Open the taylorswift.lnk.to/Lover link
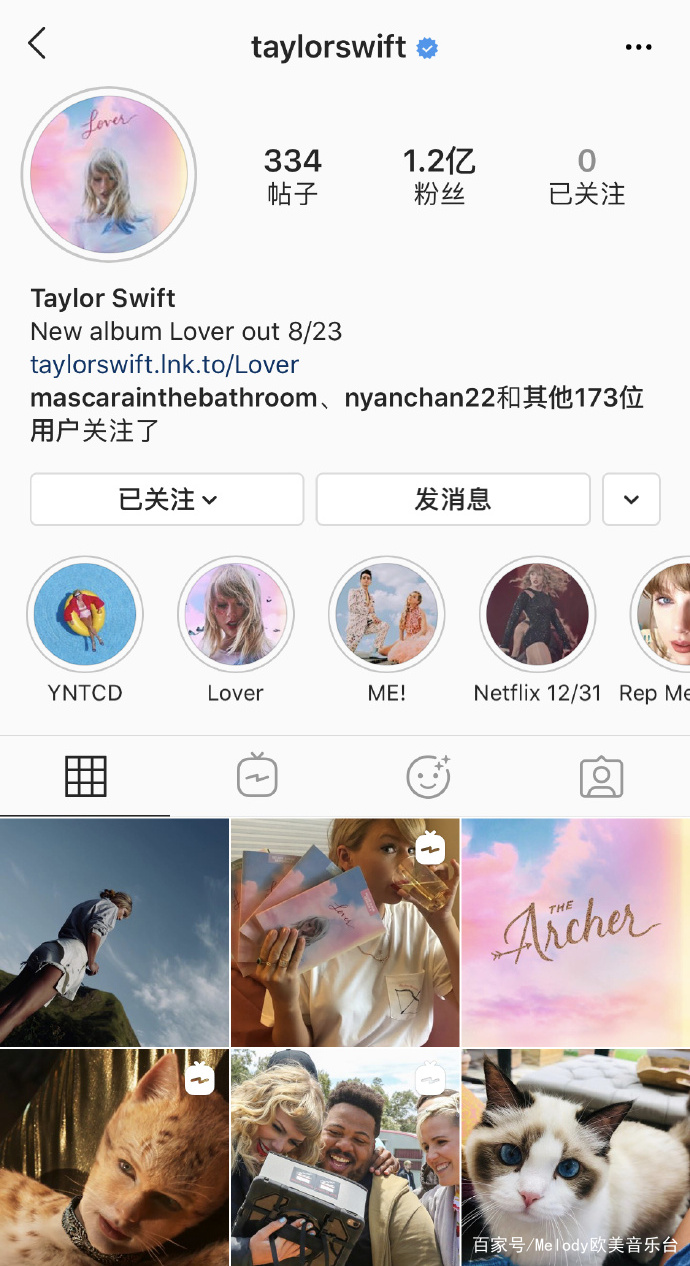The width and height of the screenshot is (690, 1266). pyautogui.click(x=164, y=364)
